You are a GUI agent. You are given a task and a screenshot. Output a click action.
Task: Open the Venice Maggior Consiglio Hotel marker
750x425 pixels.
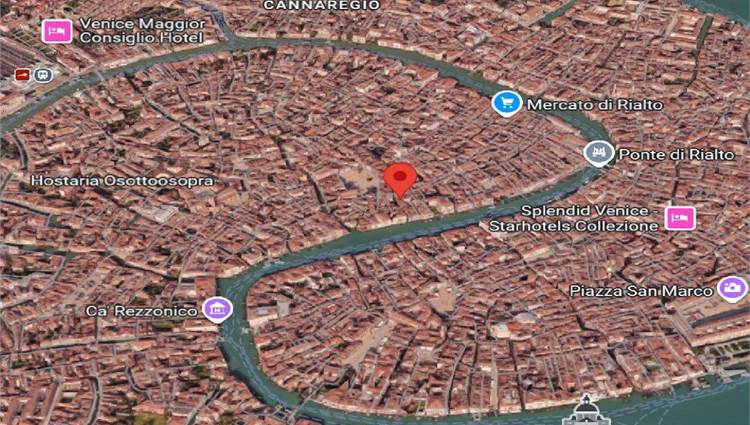57,31
